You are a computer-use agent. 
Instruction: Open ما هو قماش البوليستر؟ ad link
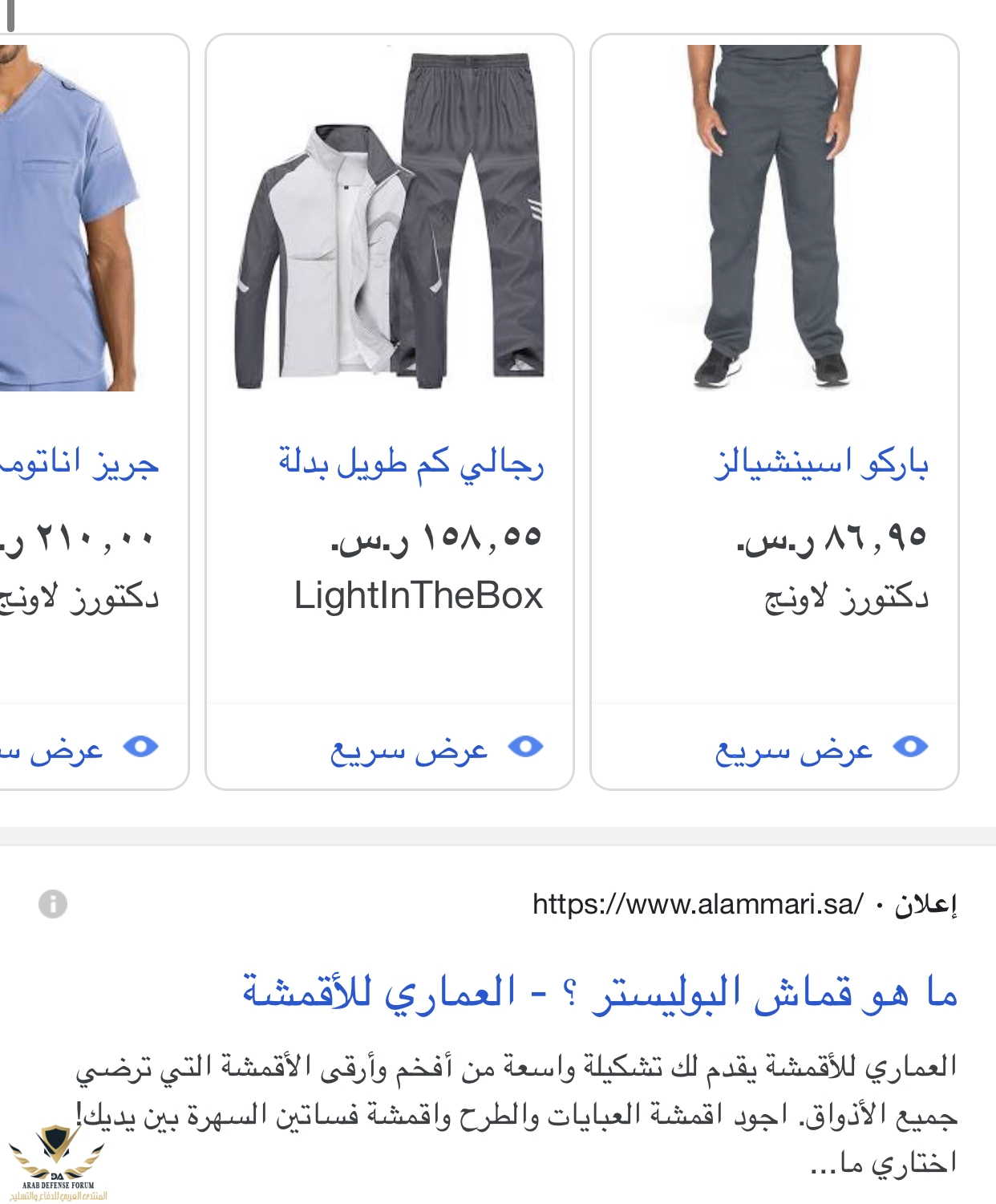(x=600, y=992)
